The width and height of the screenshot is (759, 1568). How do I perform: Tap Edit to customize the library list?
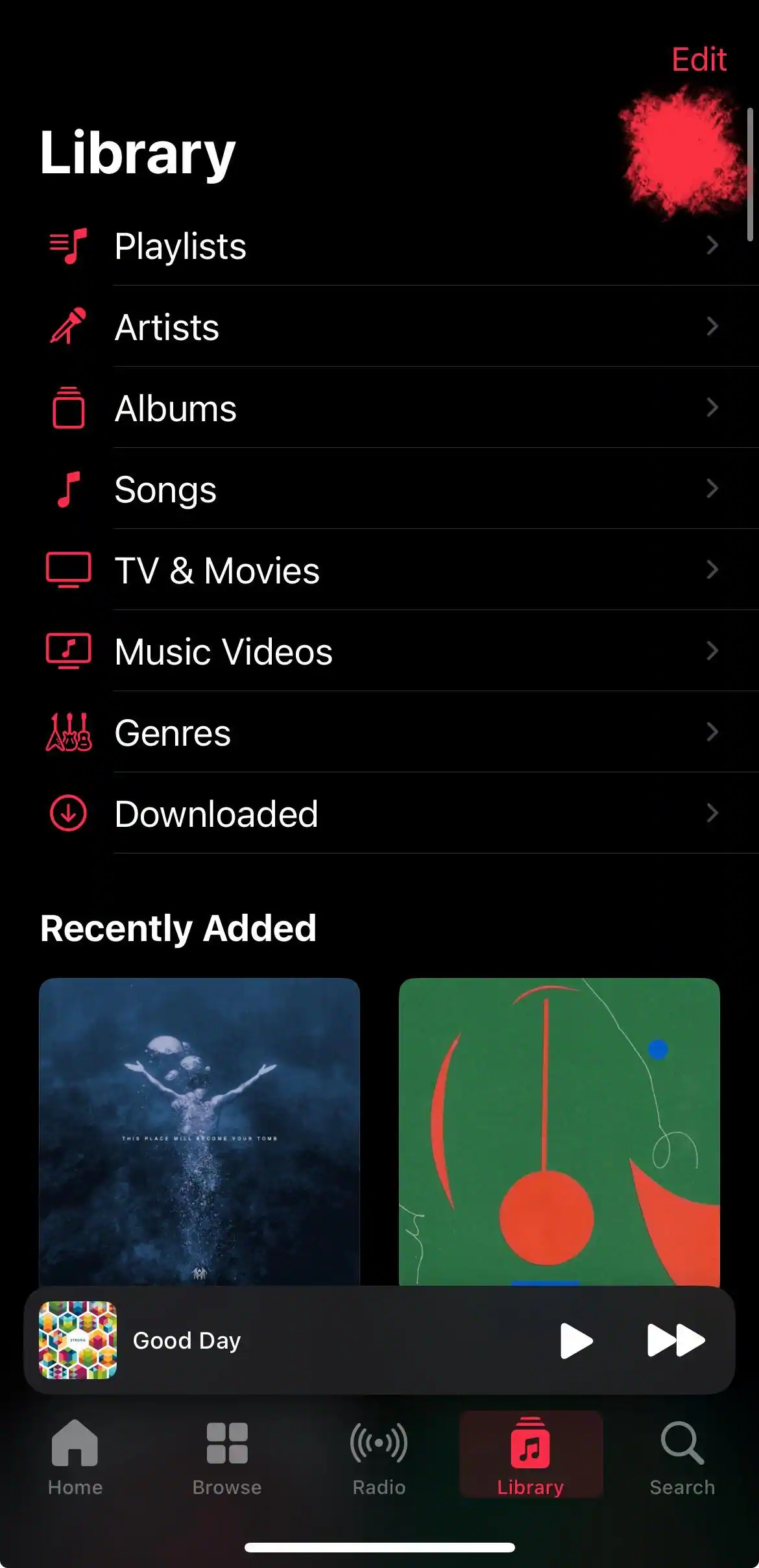coord(699,60)
